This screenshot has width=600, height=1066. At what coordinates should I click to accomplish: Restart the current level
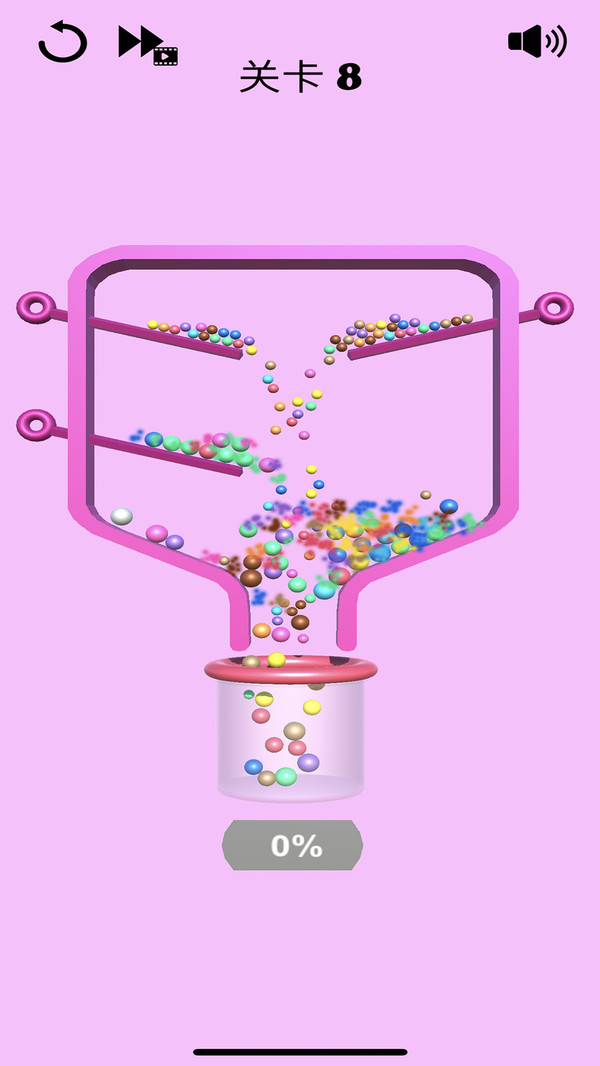pos(62,42)
